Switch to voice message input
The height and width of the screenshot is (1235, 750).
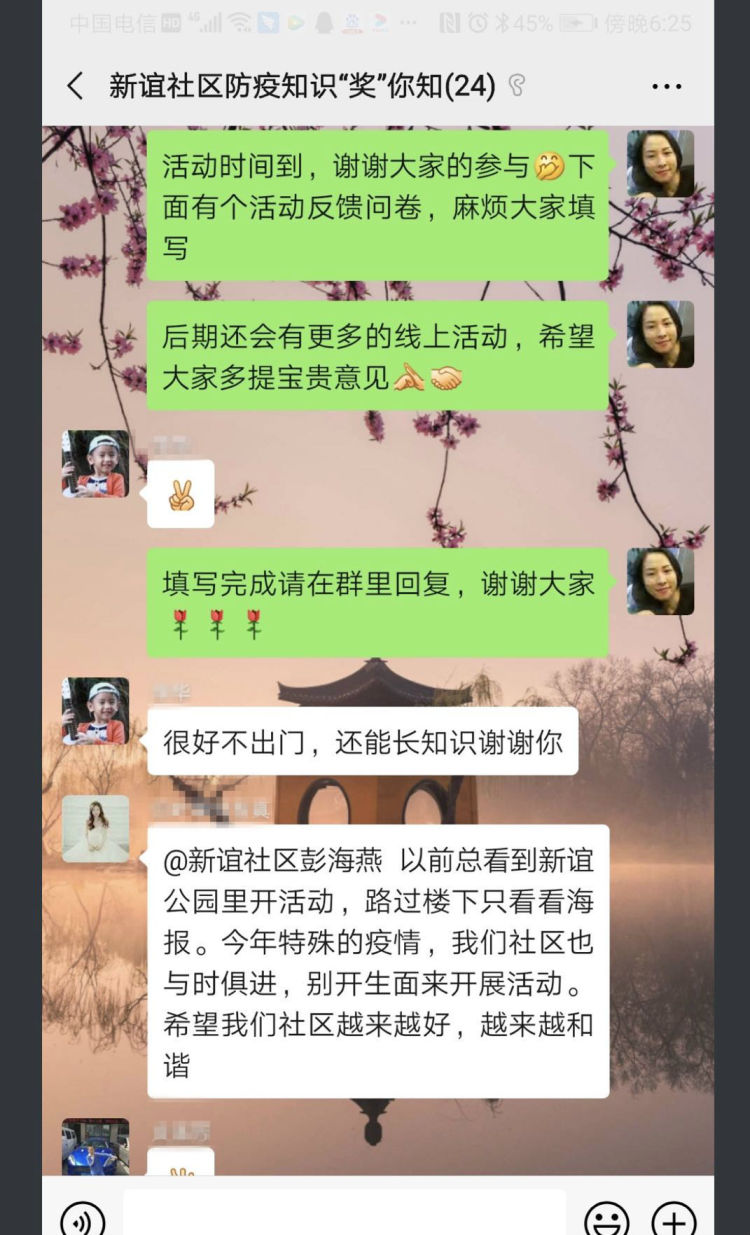(82, 1218)
